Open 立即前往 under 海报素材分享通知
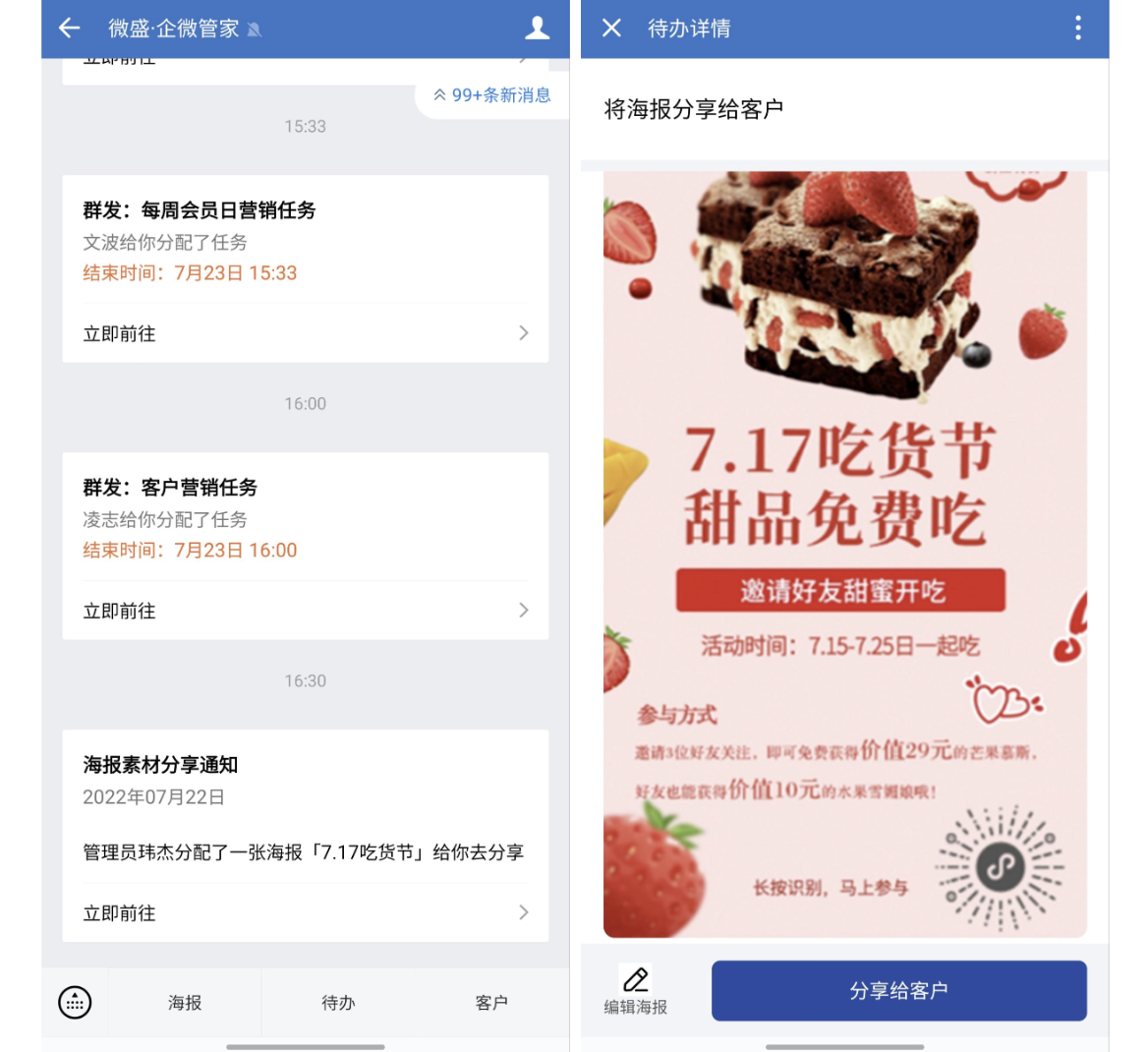The width and height of the screenshot is (1148, 1052). 305,912
